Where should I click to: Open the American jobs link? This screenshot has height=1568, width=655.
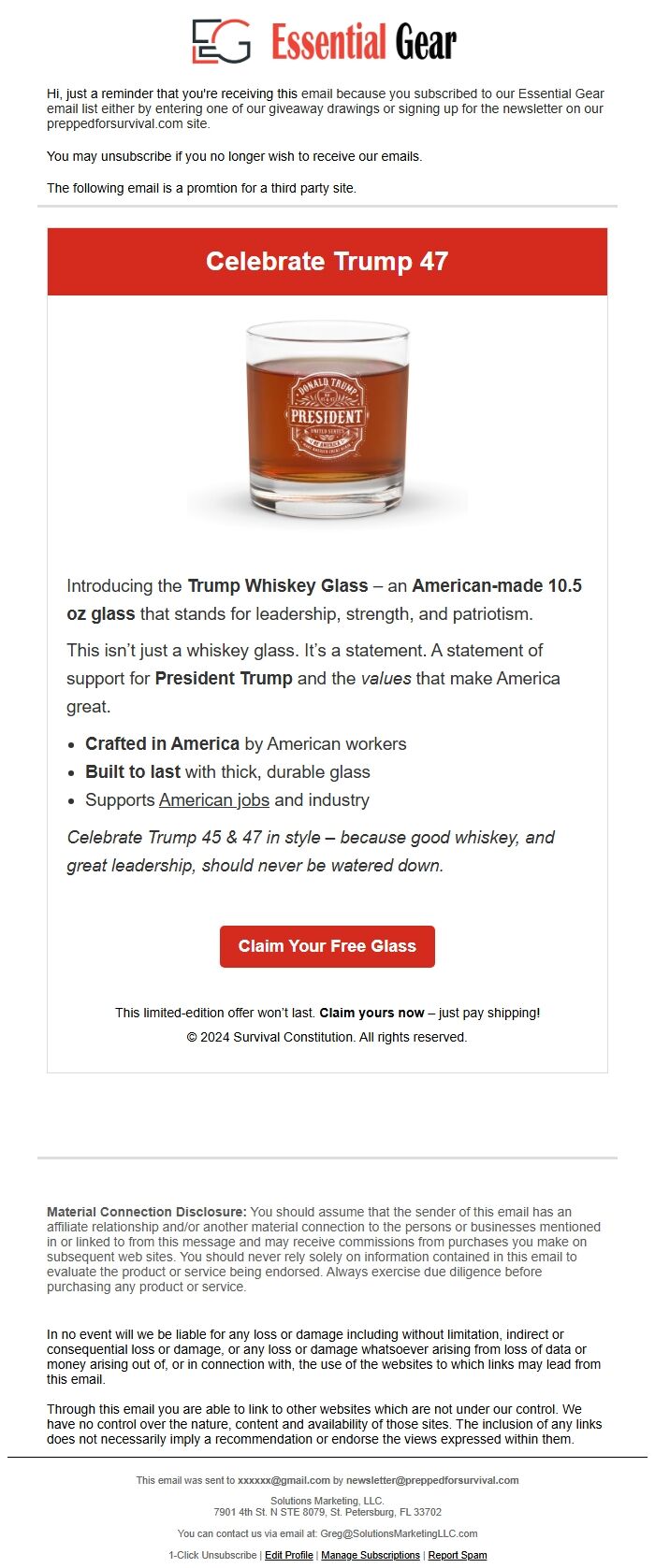pos(214,800)
